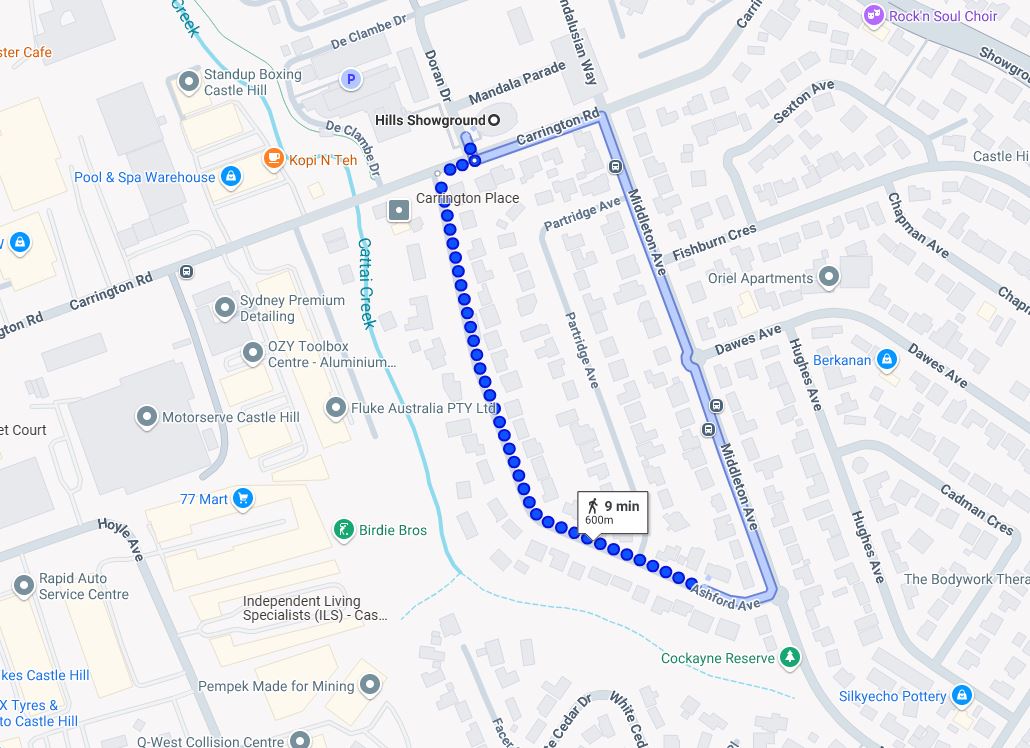Open the Pempek Made for Mining marker
The height and width of the screenshot is (748, 1030).
[x=371, y=686]
